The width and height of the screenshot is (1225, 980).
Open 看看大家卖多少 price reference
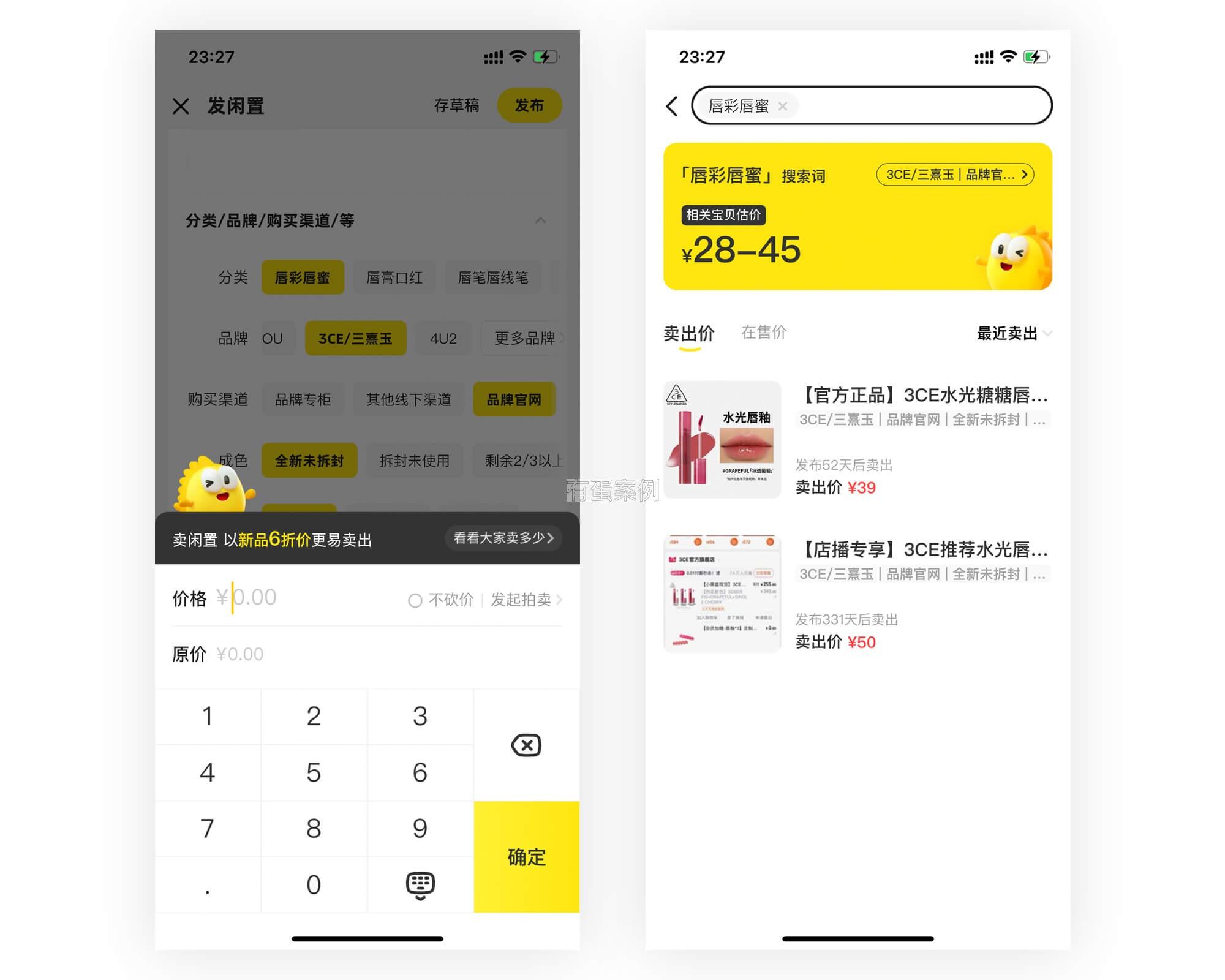click(503, 538)
